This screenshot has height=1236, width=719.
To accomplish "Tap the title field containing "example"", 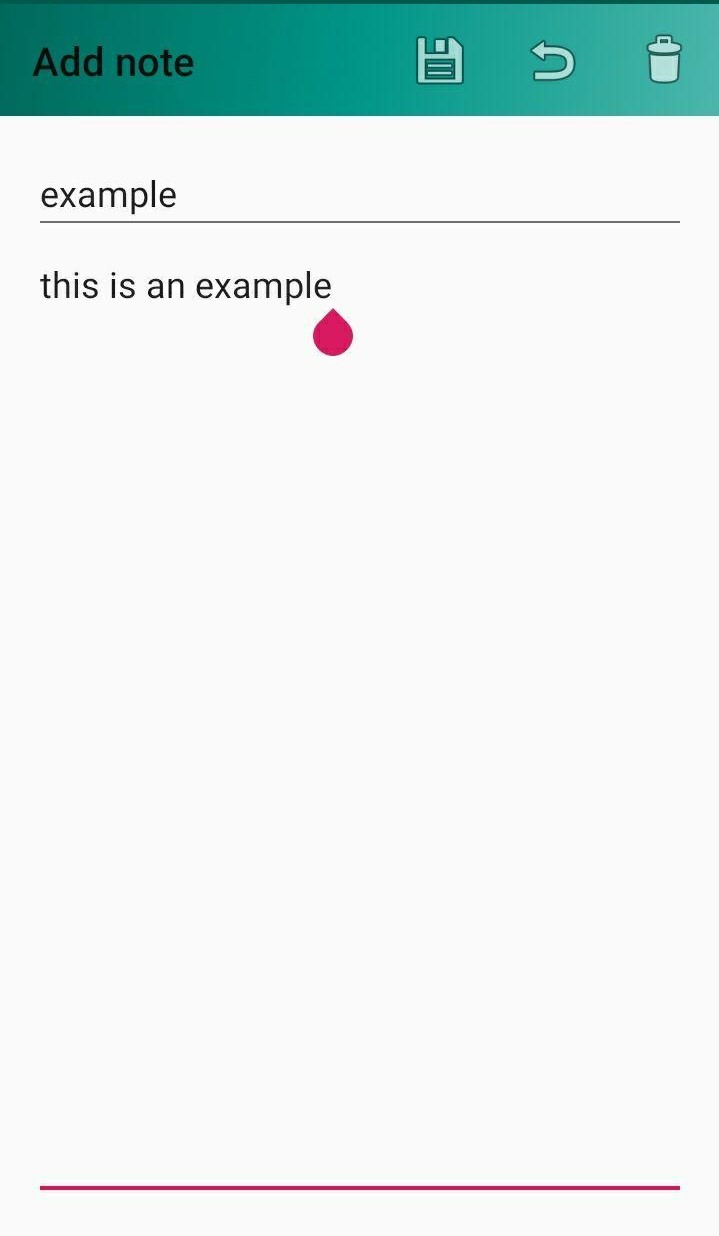I will 358,195.
